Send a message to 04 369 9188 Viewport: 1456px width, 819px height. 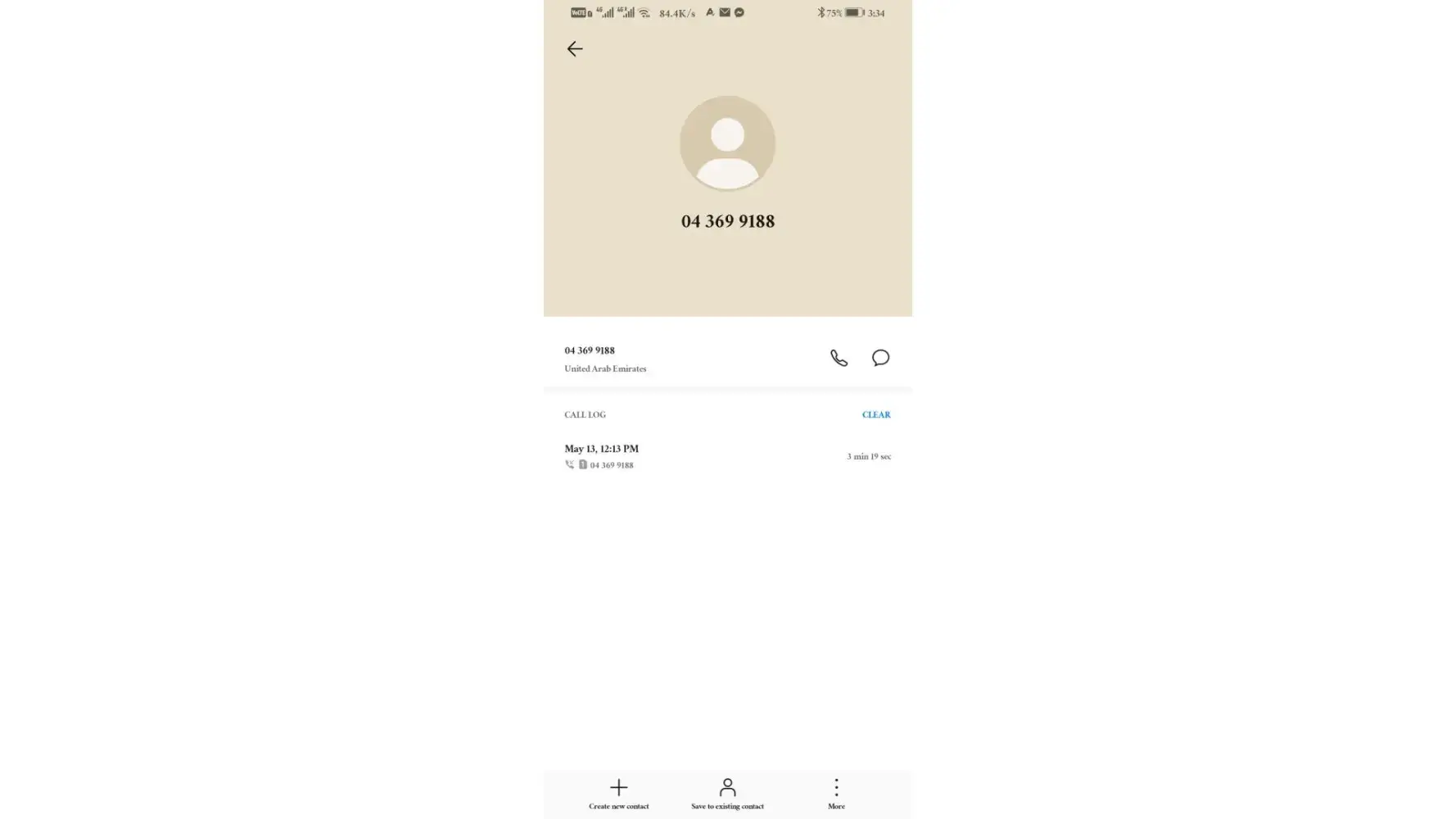[880, 358]
